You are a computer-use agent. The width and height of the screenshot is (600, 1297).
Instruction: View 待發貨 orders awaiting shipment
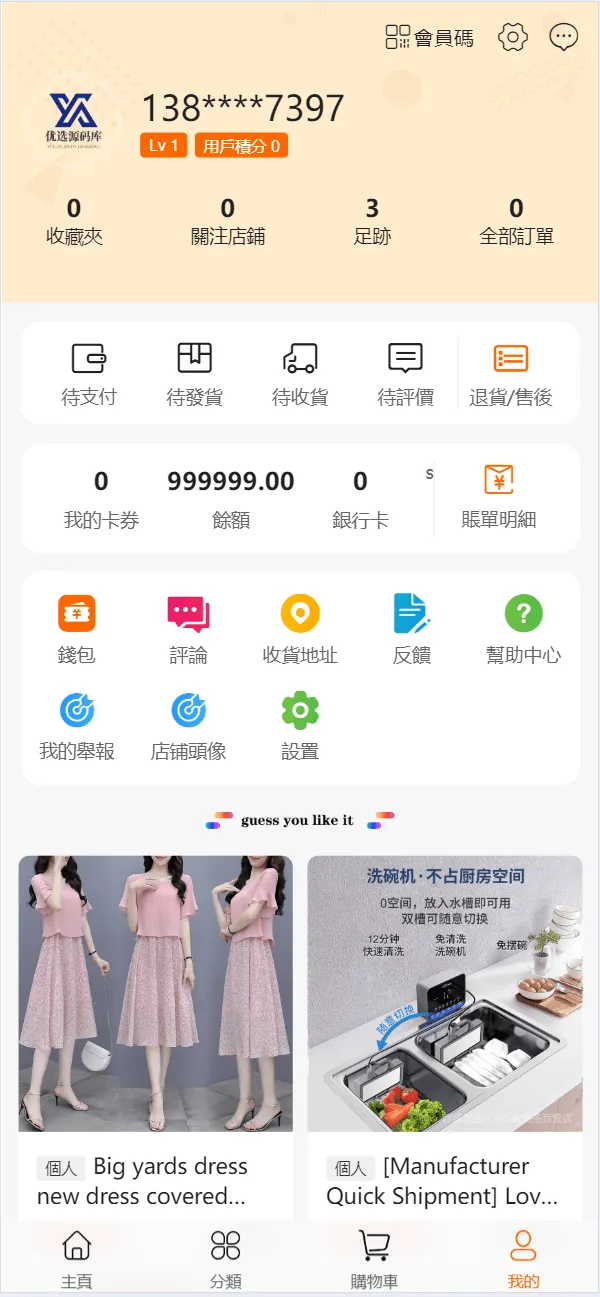coord(195,374)
